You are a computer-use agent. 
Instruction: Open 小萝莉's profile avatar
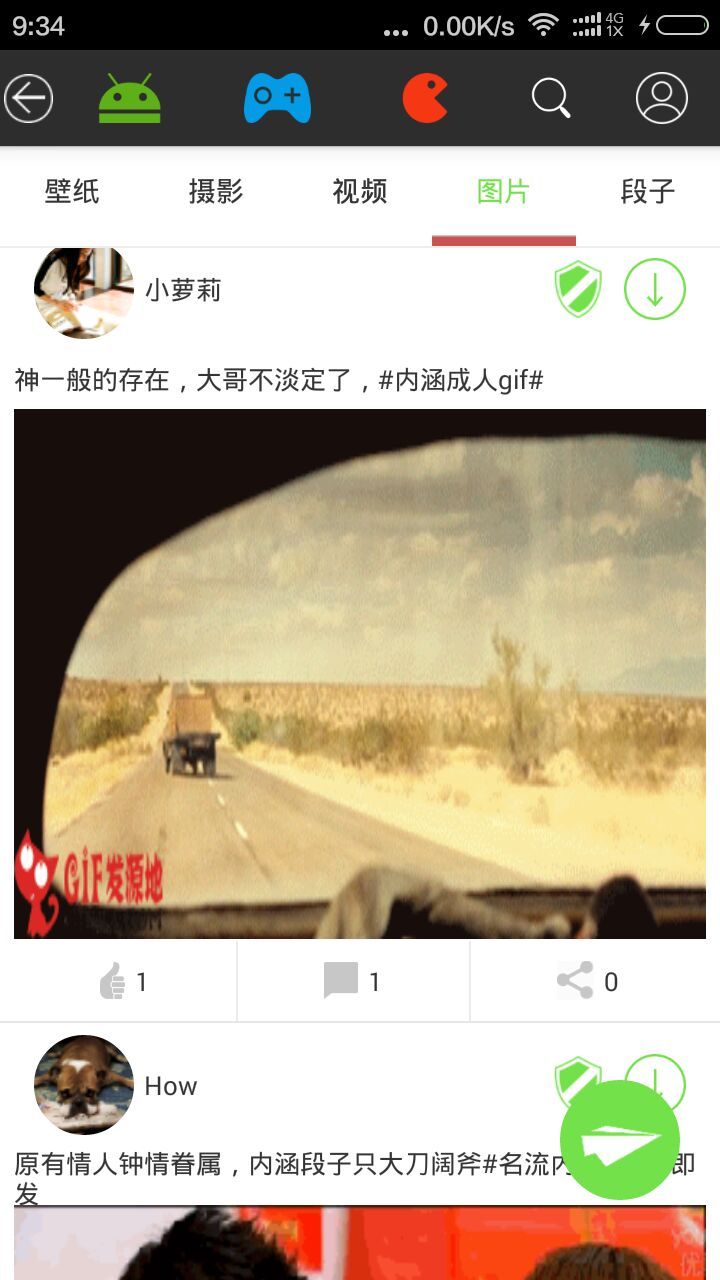pos(84,291)
